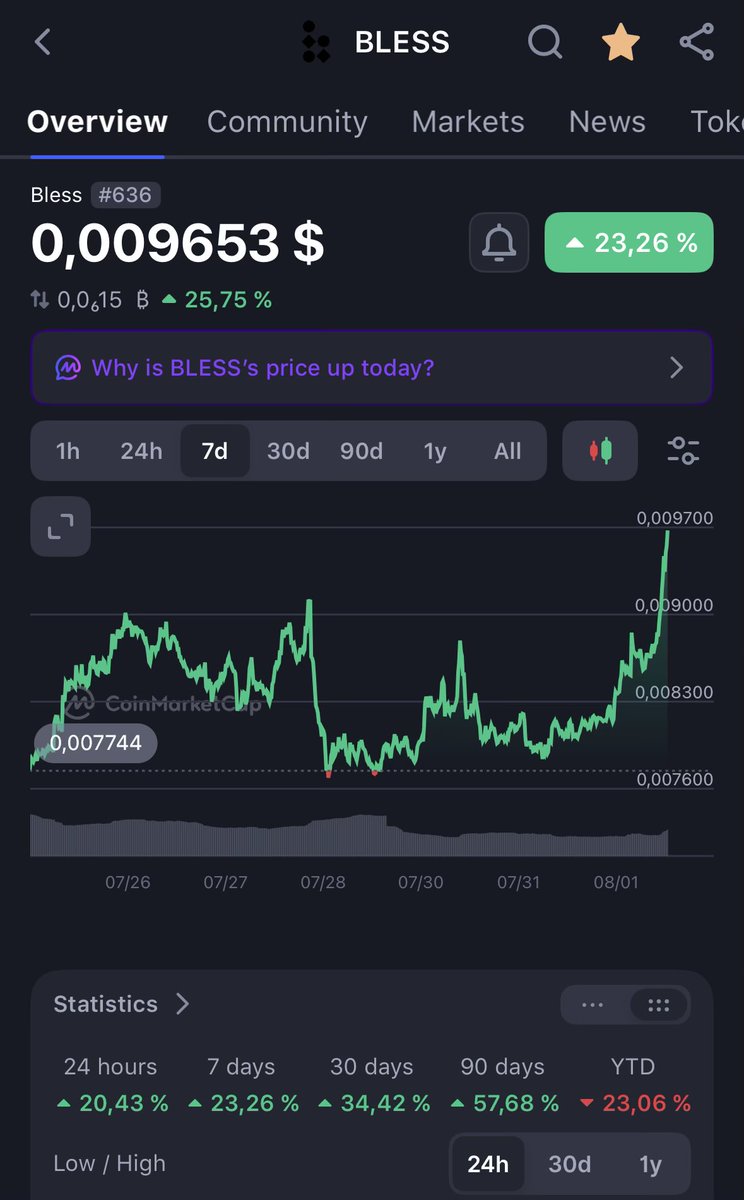
Task: Select the 24h chart range
Action: coord(141,451)
